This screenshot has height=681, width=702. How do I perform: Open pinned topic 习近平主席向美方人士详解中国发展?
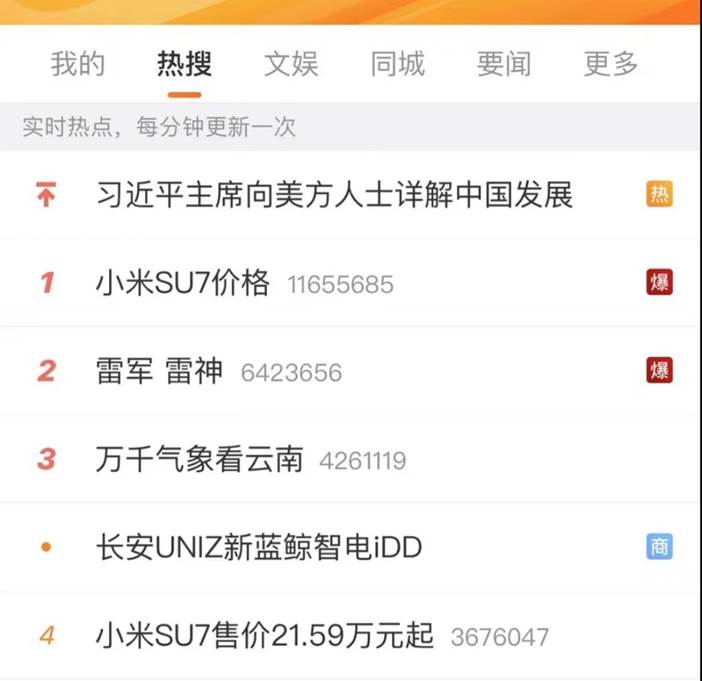click(x=334, y=194)
